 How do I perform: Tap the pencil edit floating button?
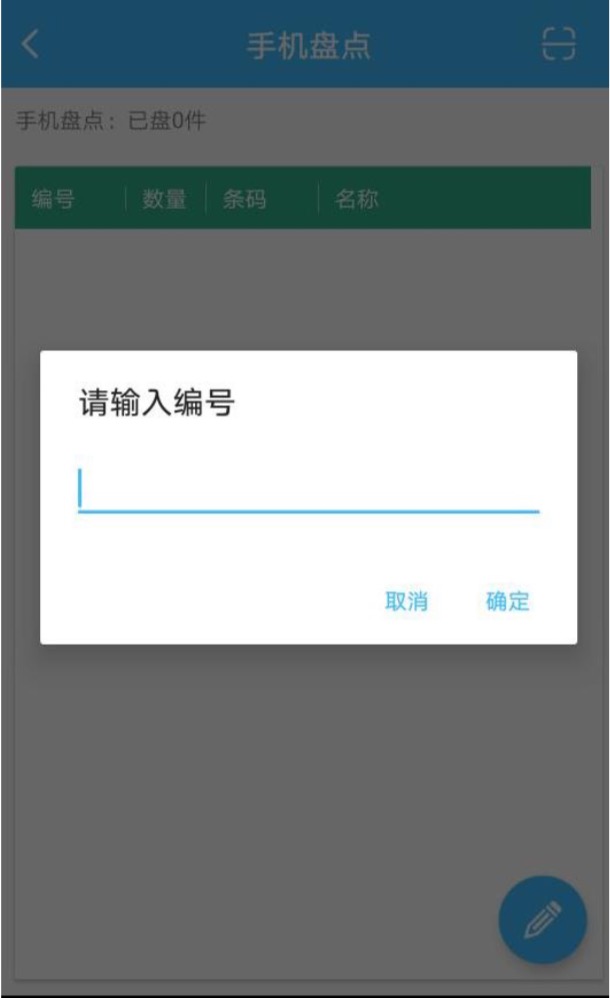543,920
